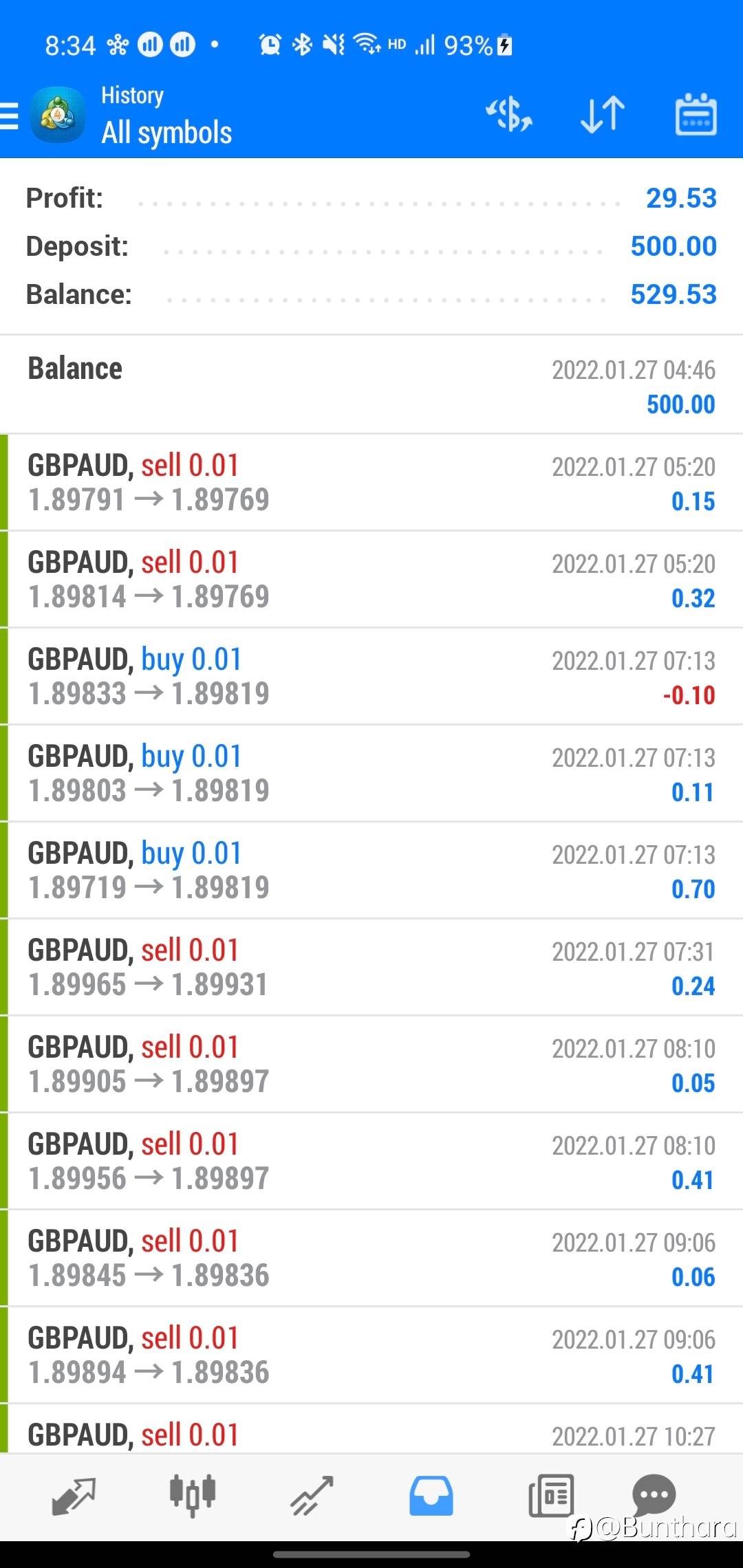
Task: Open the symbol filter icon
Action: coord(509,114)
